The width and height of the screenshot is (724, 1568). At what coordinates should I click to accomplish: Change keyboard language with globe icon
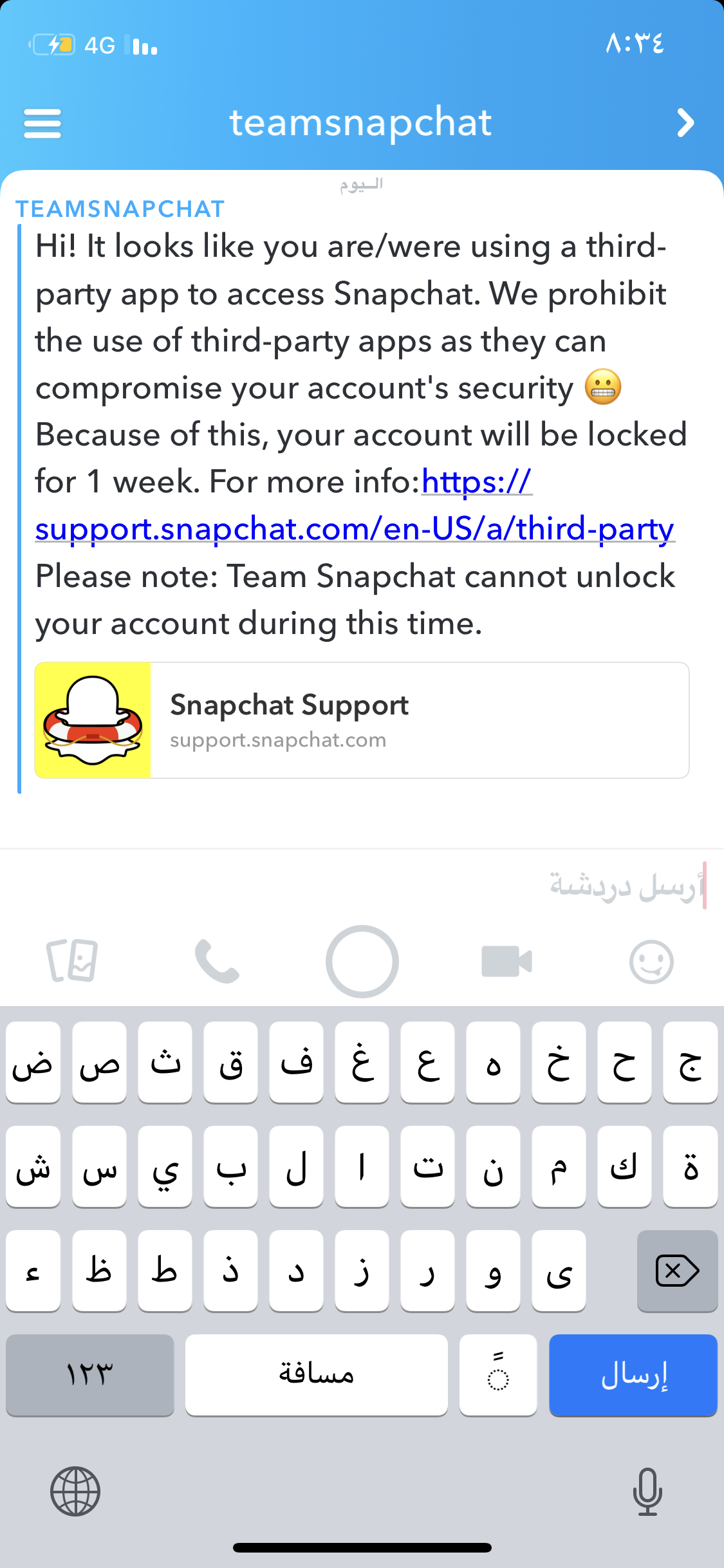[x=75, y=1491]
